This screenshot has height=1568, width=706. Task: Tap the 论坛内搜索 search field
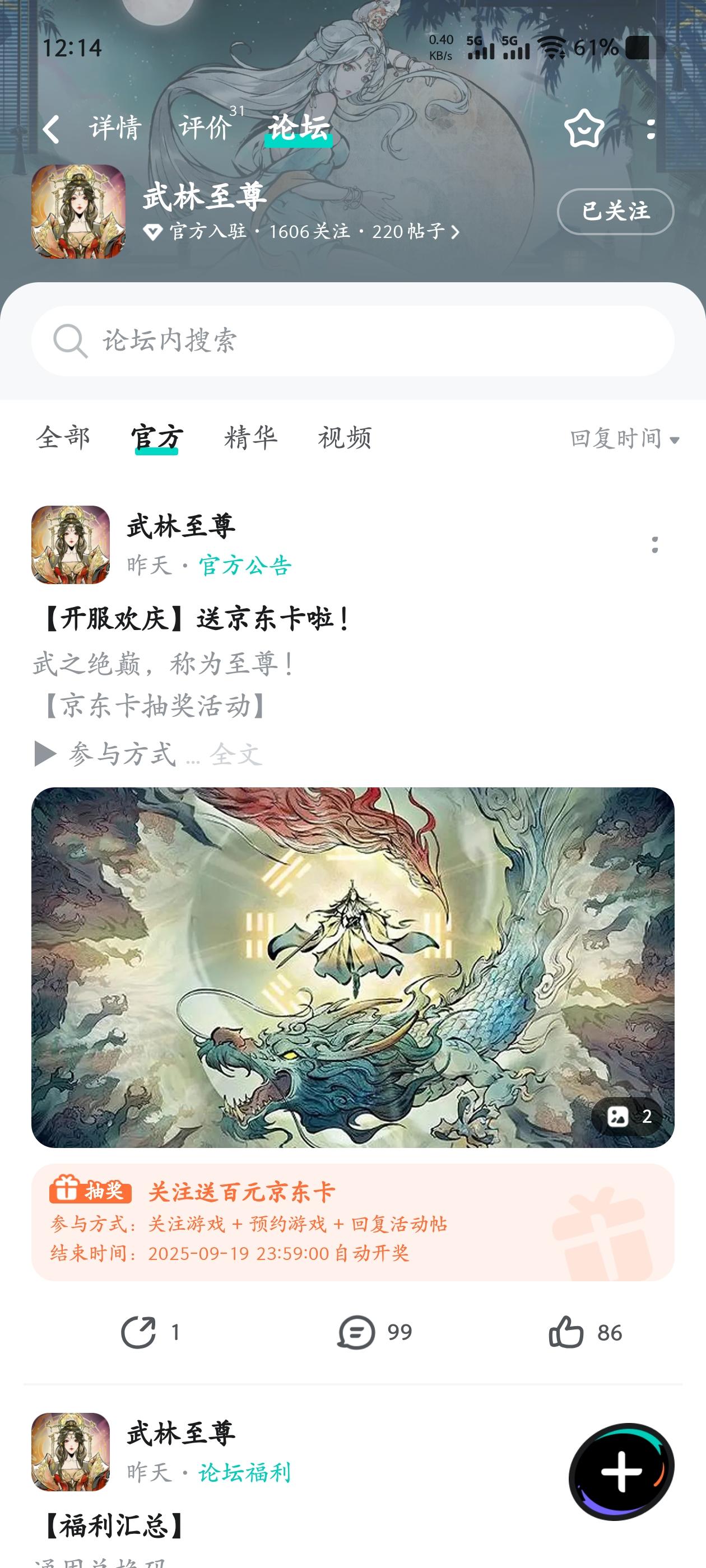click(354, 341)
